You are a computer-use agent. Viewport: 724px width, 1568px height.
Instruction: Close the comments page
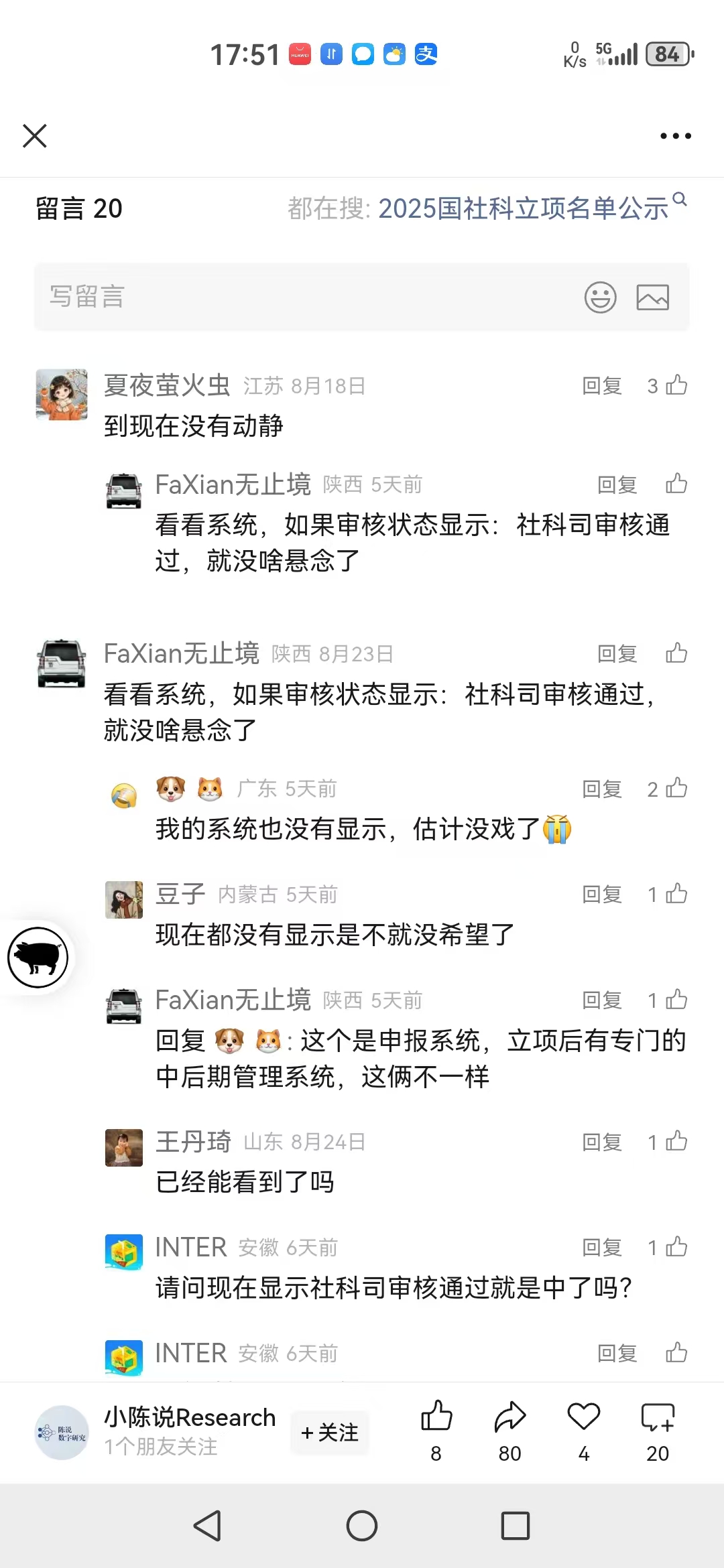click(x=35, y=136)
